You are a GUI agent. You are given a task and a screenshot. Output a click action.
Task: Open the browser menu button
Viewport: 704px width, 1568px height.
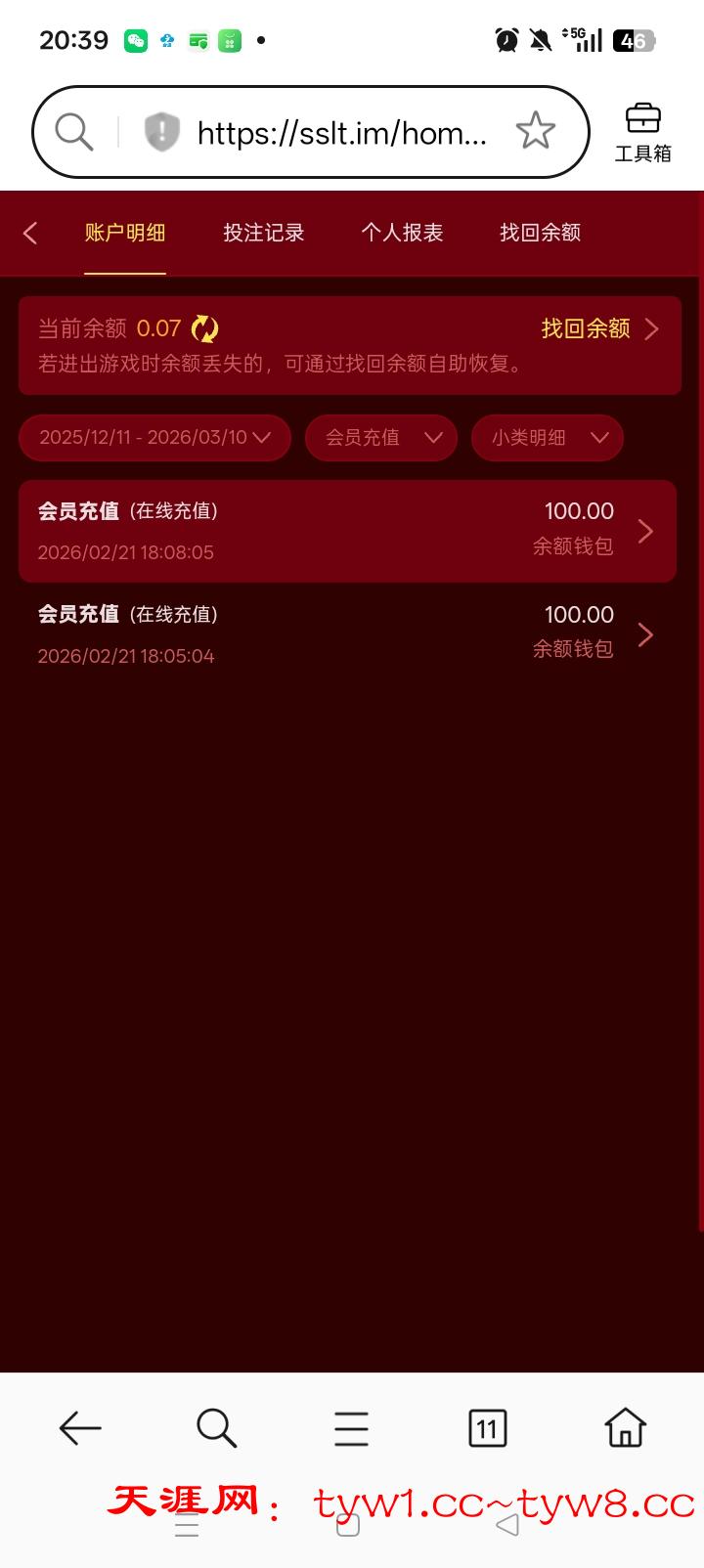pos(351,1428)
